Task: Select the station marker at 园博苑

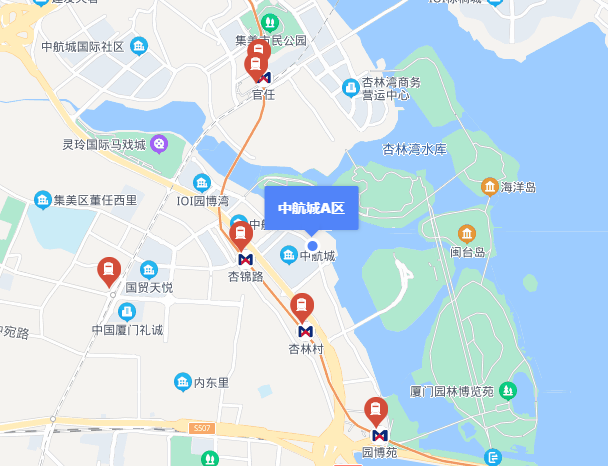Action: coord(376,411)
